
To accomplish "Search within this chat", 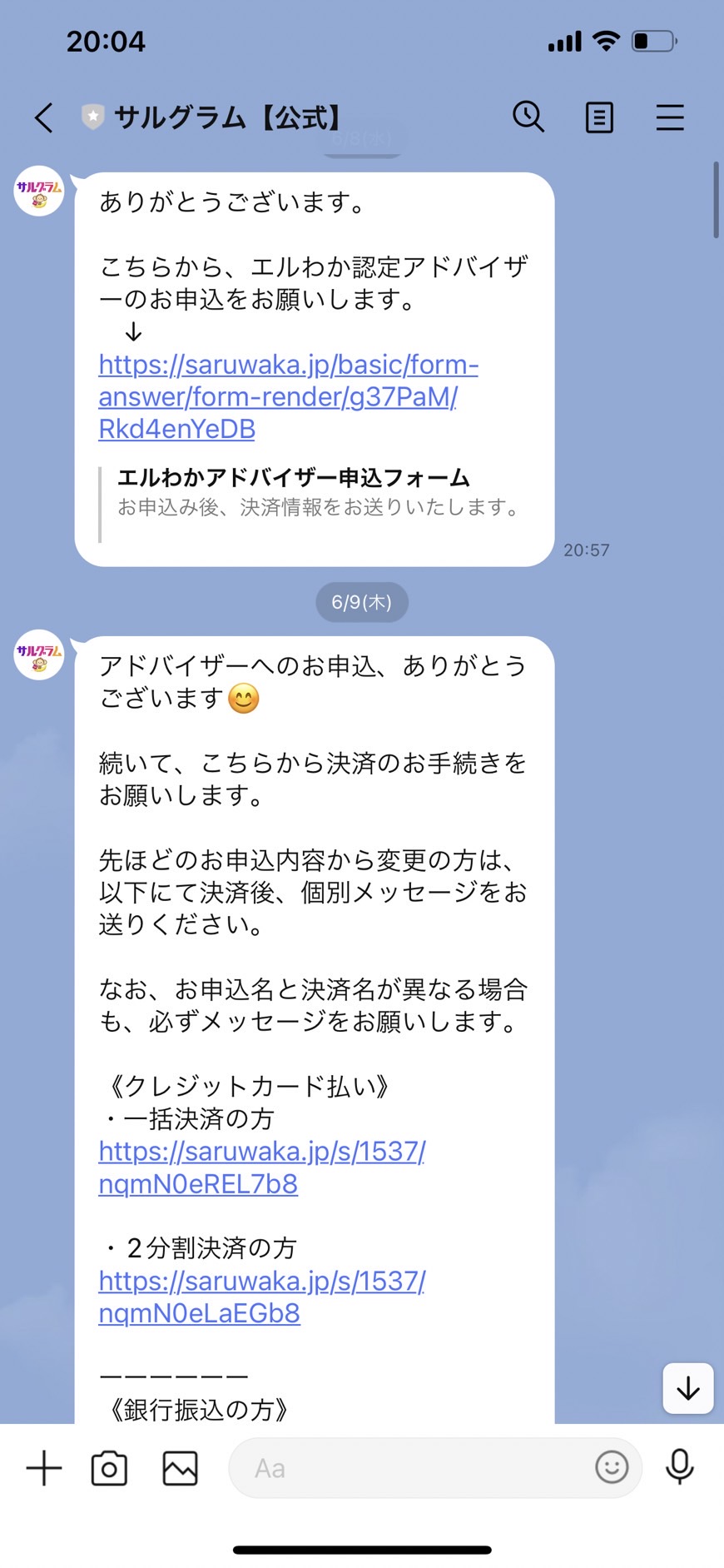I will [x=528, y=117].
